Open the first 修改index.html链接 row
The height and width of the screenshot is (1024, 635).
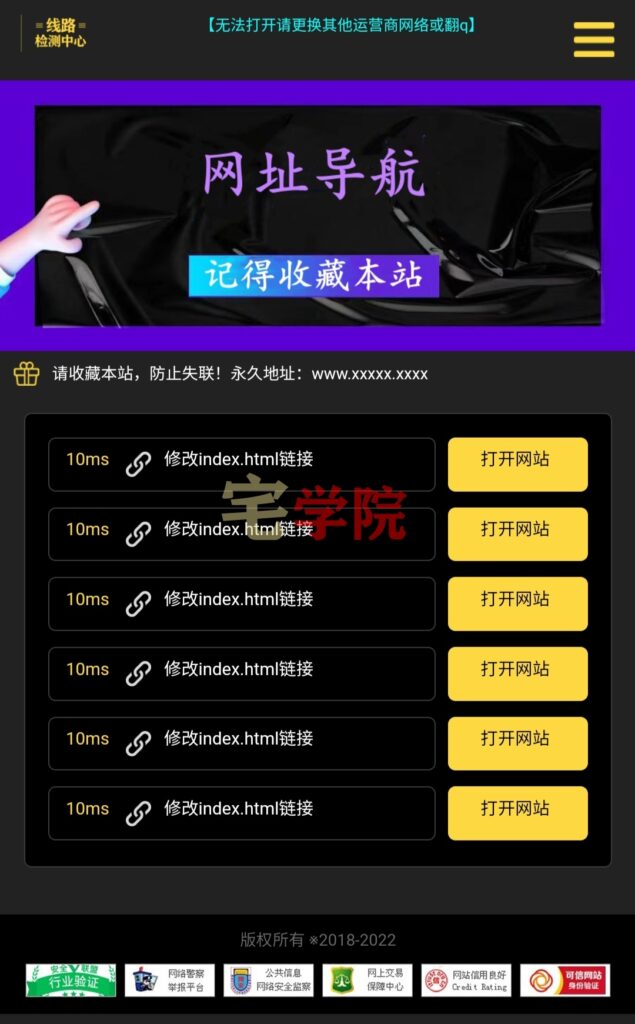pyautogui.click(x=241, y=464)
